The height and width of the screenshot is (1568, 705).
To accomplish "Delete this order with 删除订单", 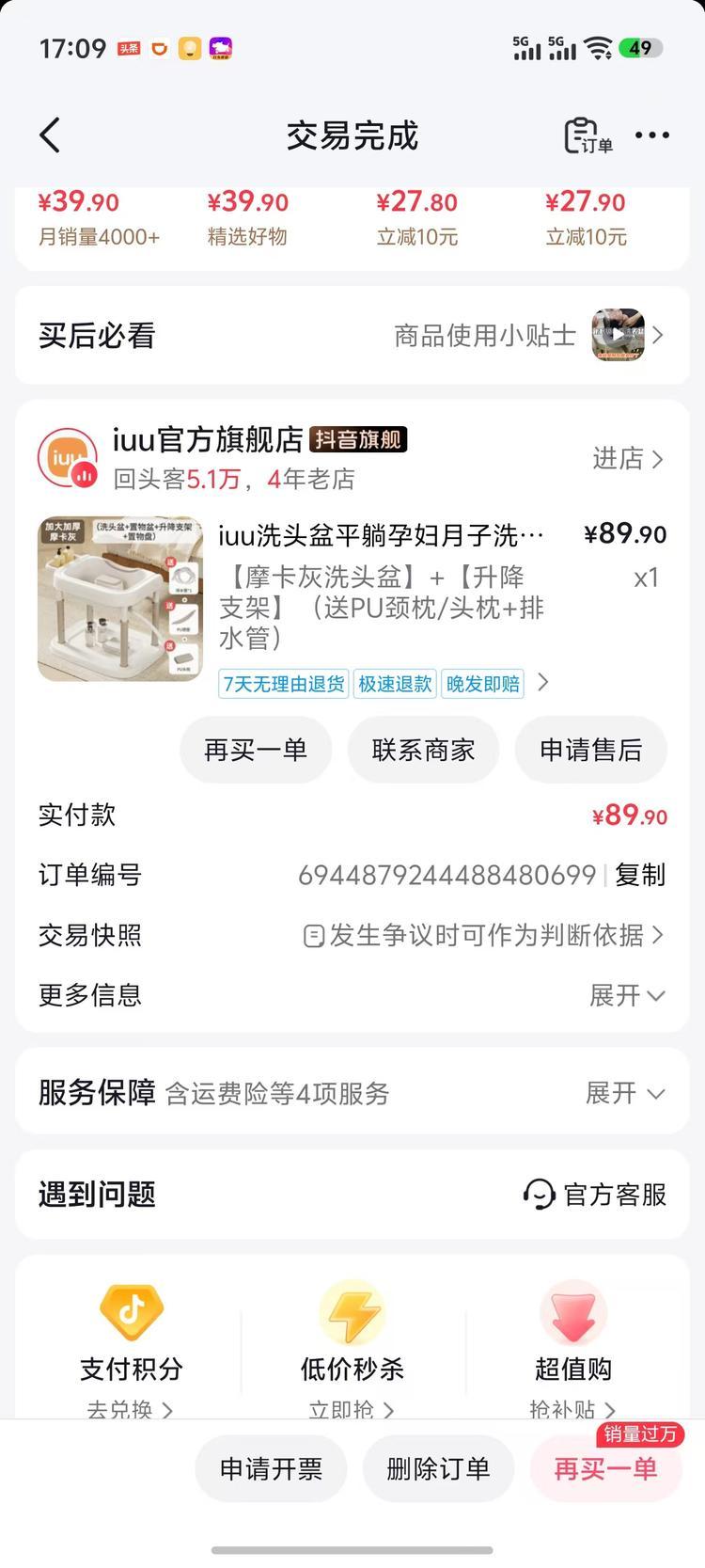I will point(438,1469).
